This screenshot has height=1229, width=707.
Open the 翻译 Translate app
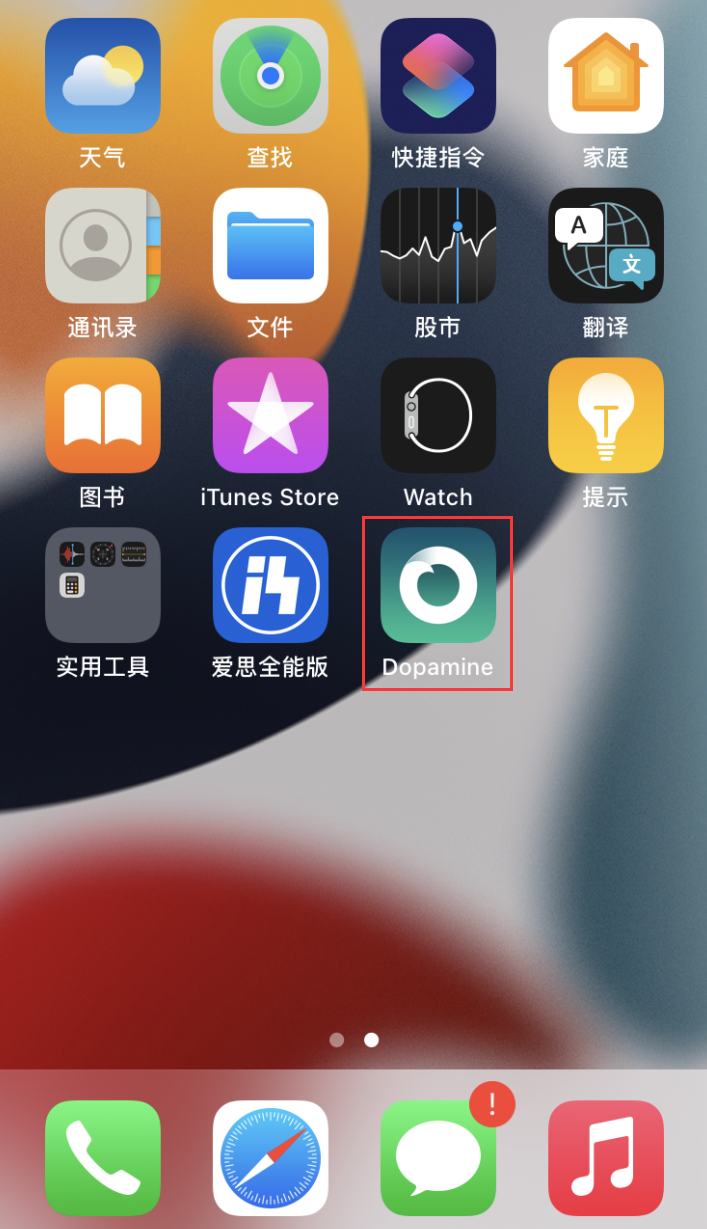pos(606,246)
